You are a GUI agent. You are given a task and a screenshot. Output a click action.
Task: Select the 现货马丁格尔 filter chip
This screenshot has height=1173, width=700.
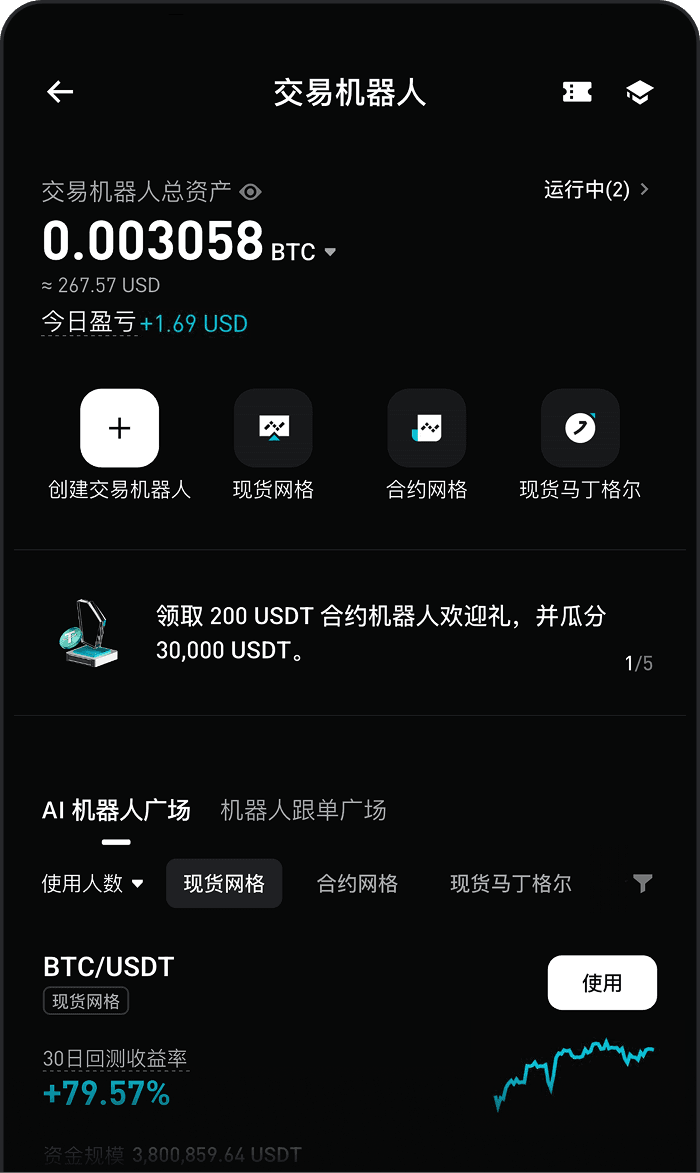511,883
